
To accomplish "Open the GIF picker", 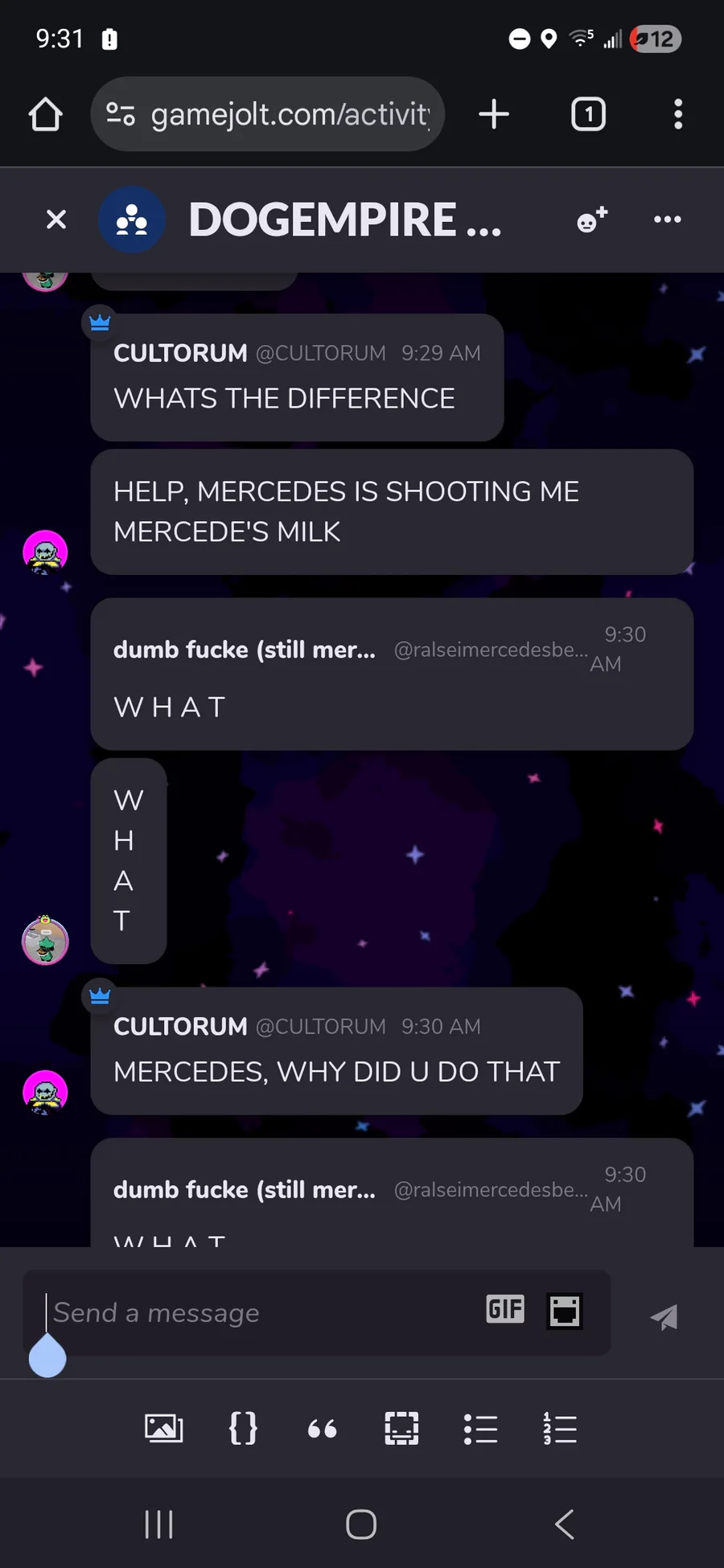I will pyautogui.click(x=505, y=1310).
